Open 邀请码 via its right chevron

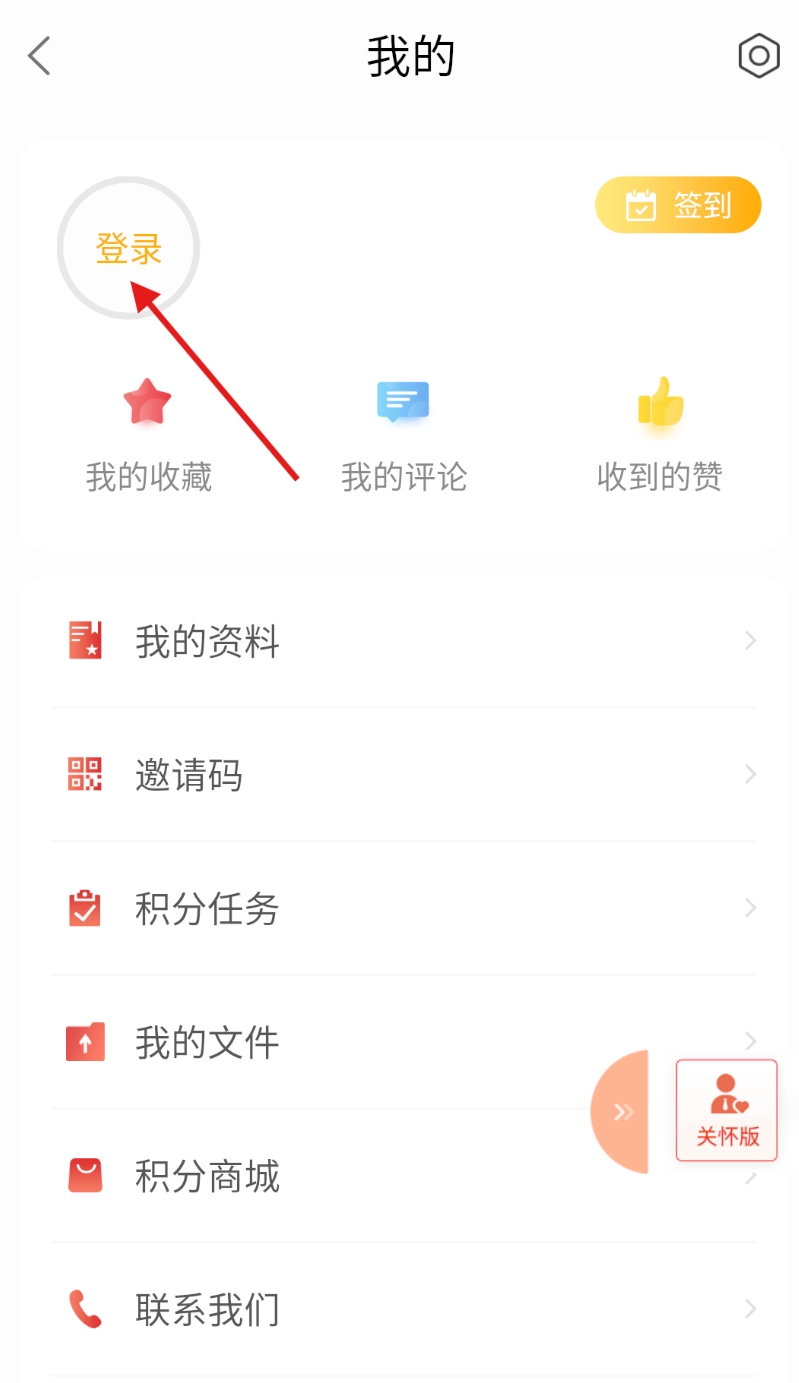(x=750, y=774)
